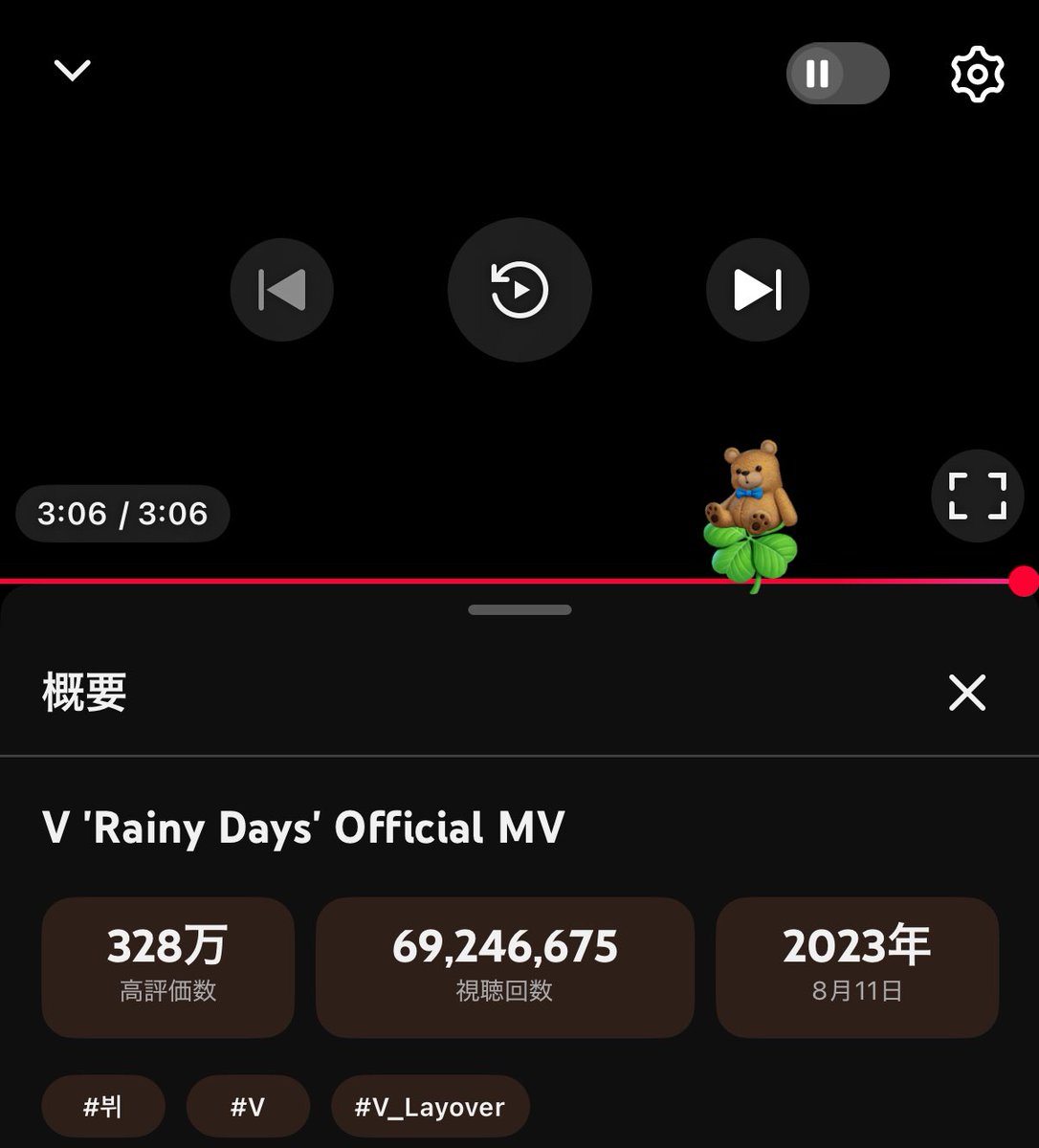The width and height of the screenshot is (1039, 1148).
Task: Tap the 3:06 / 3:06 time display
Action: point(122,514)
